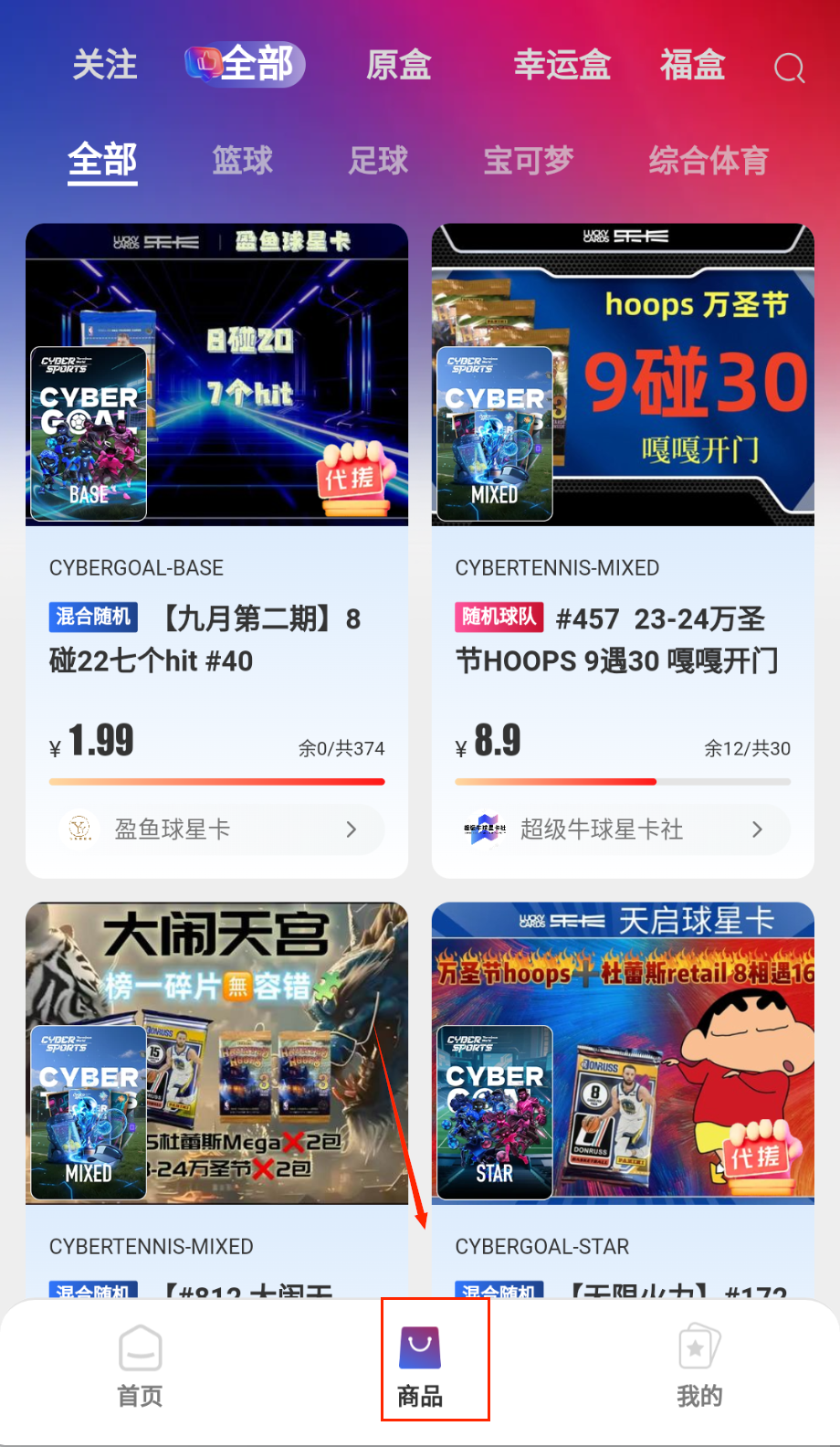The height and width of the screenshot is (1447, 840).
Task: Open the 大闹天宫 product card
Action: 216,1078
